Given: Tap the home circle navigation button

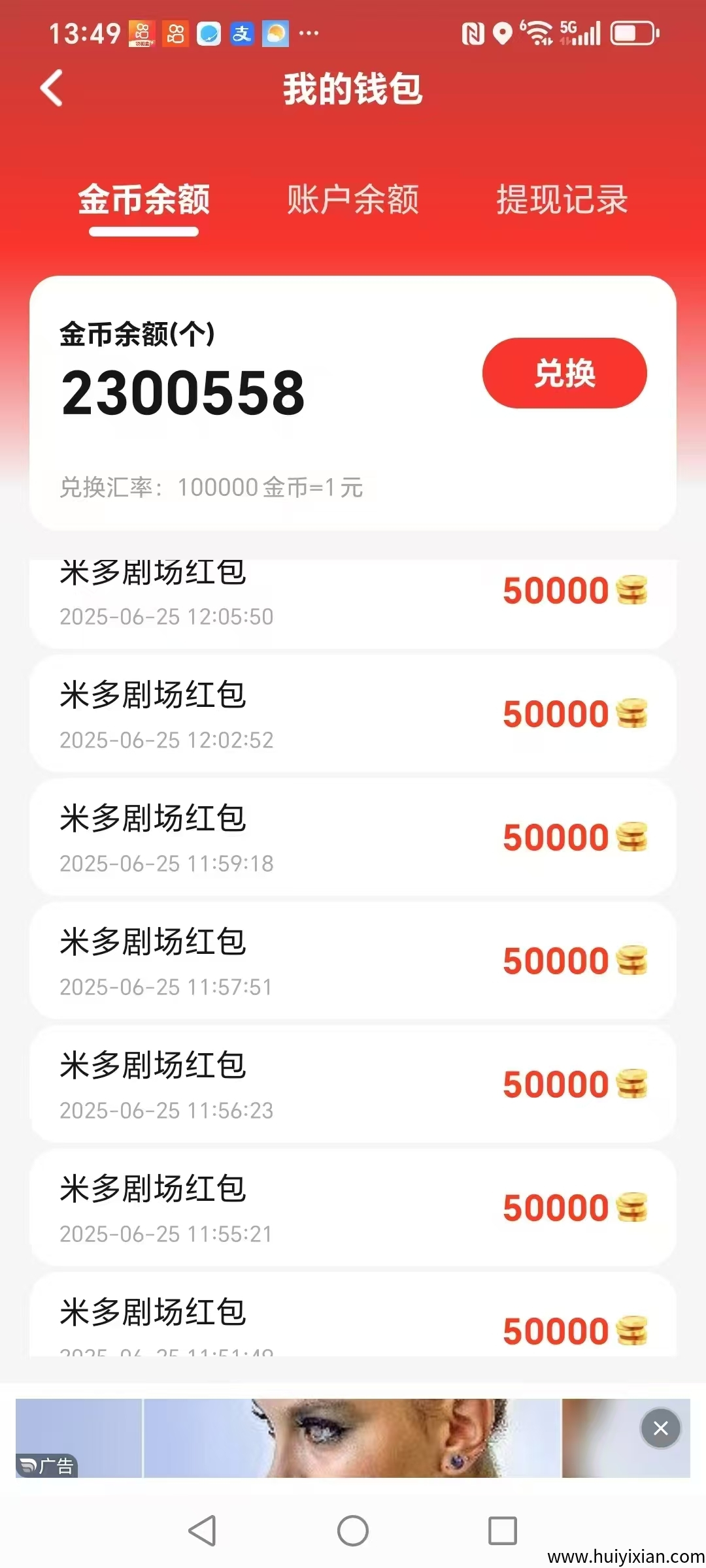Looking at the screenshot, I should click(x=352, y=1530).
